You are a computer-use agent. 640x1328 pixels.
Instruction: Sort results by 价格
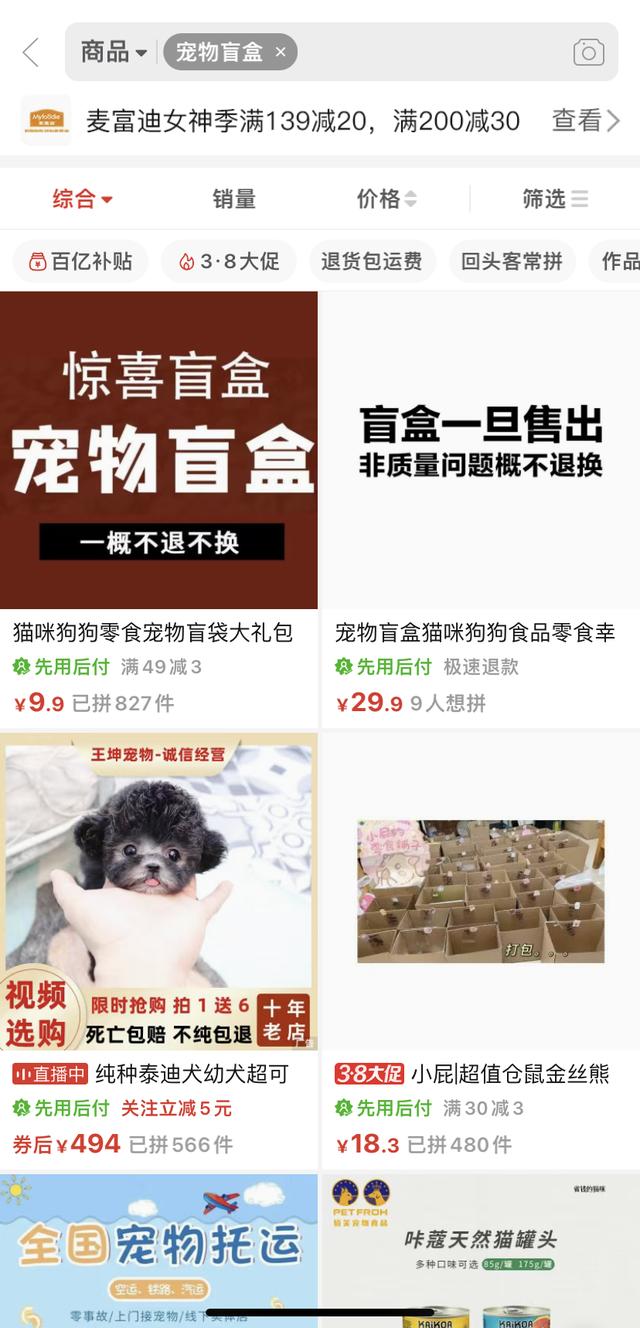[x=386, y=199]
